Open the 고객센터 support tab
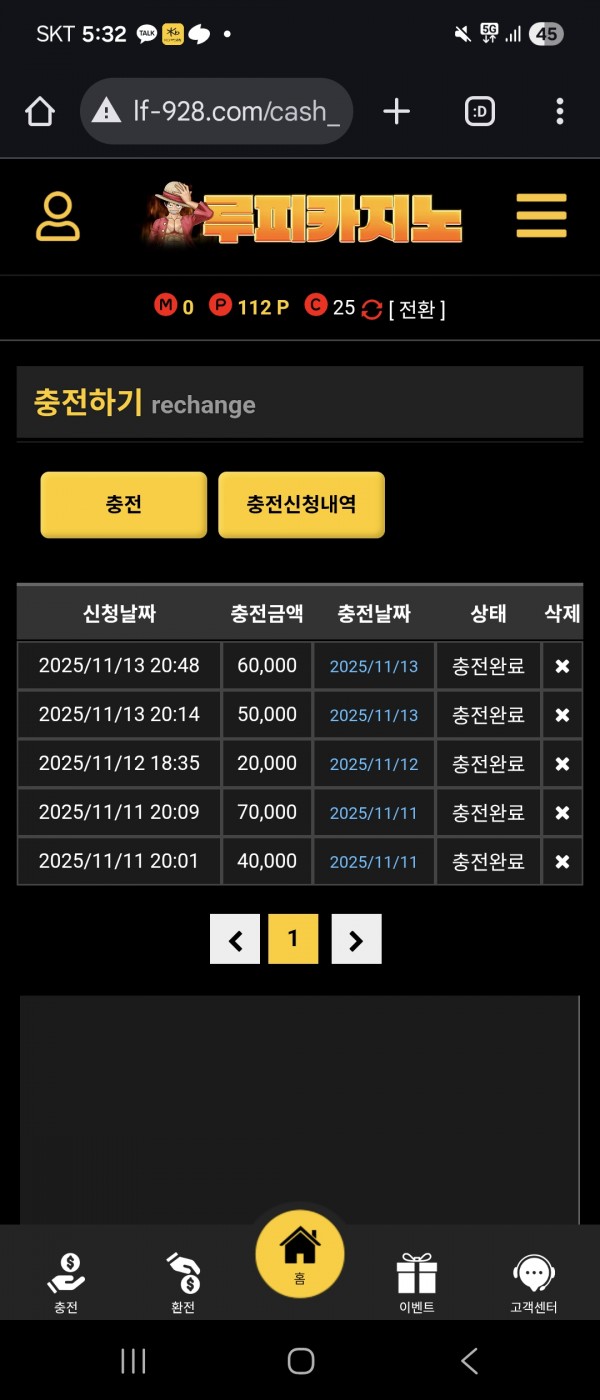 [x=533, y=1283]
